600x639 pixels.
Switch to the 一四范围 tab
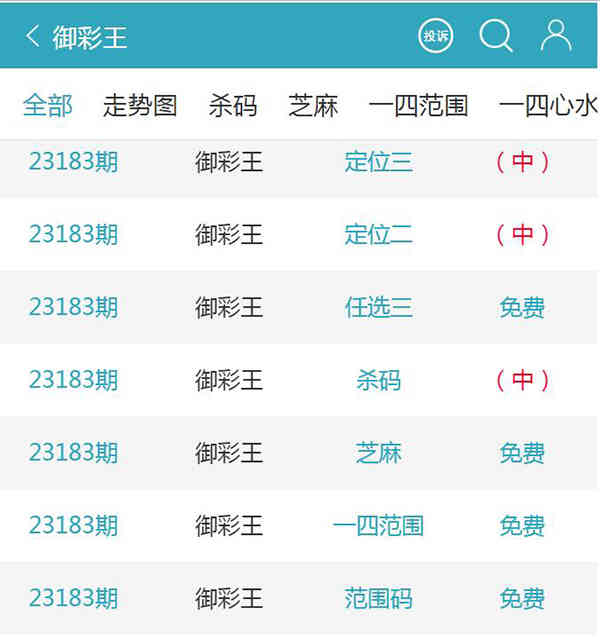pyautogui.click(x=418, y=105)
